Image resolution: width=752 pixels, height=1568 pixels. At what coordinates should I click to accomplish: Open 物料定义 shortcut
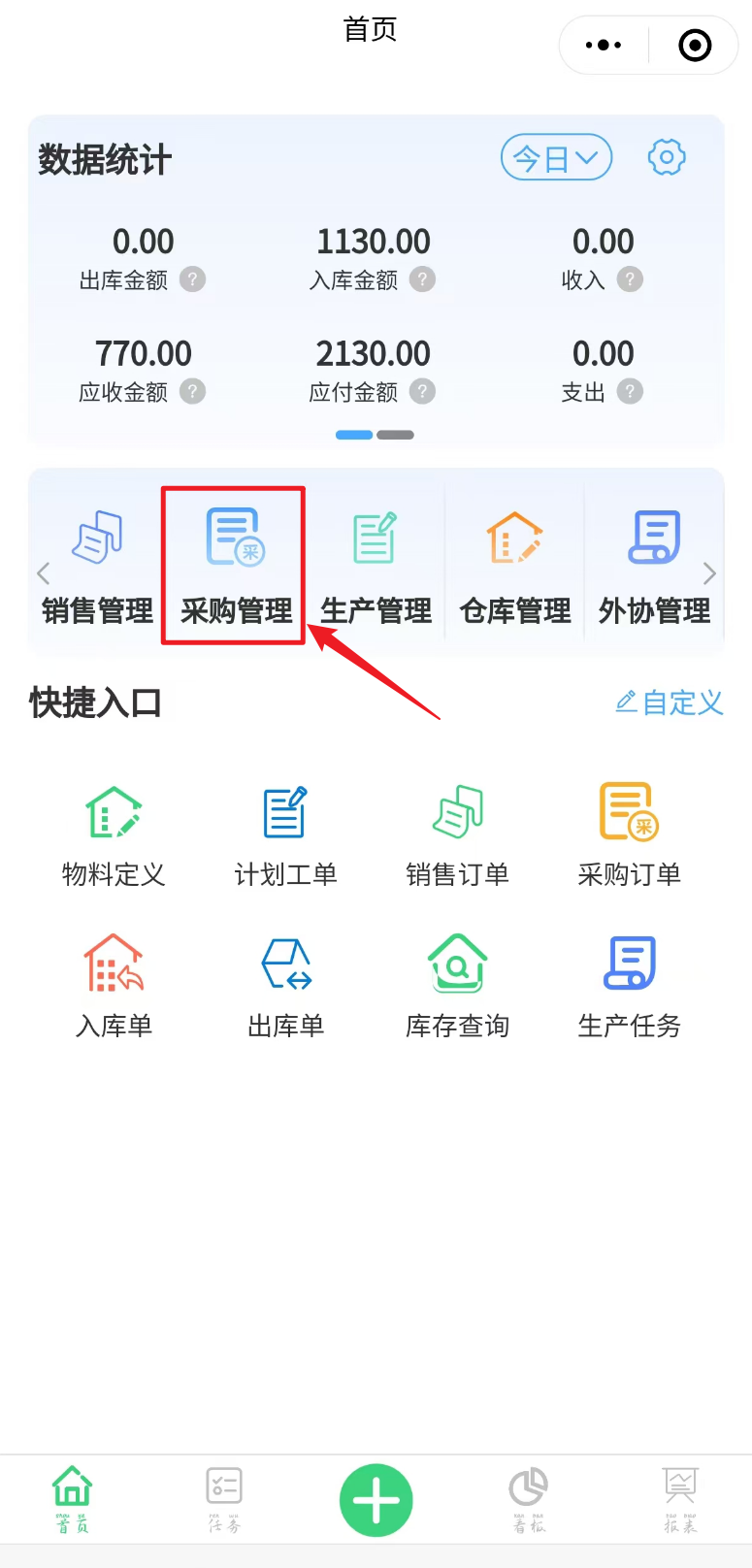pyautogui.click(x=114, y=833)
